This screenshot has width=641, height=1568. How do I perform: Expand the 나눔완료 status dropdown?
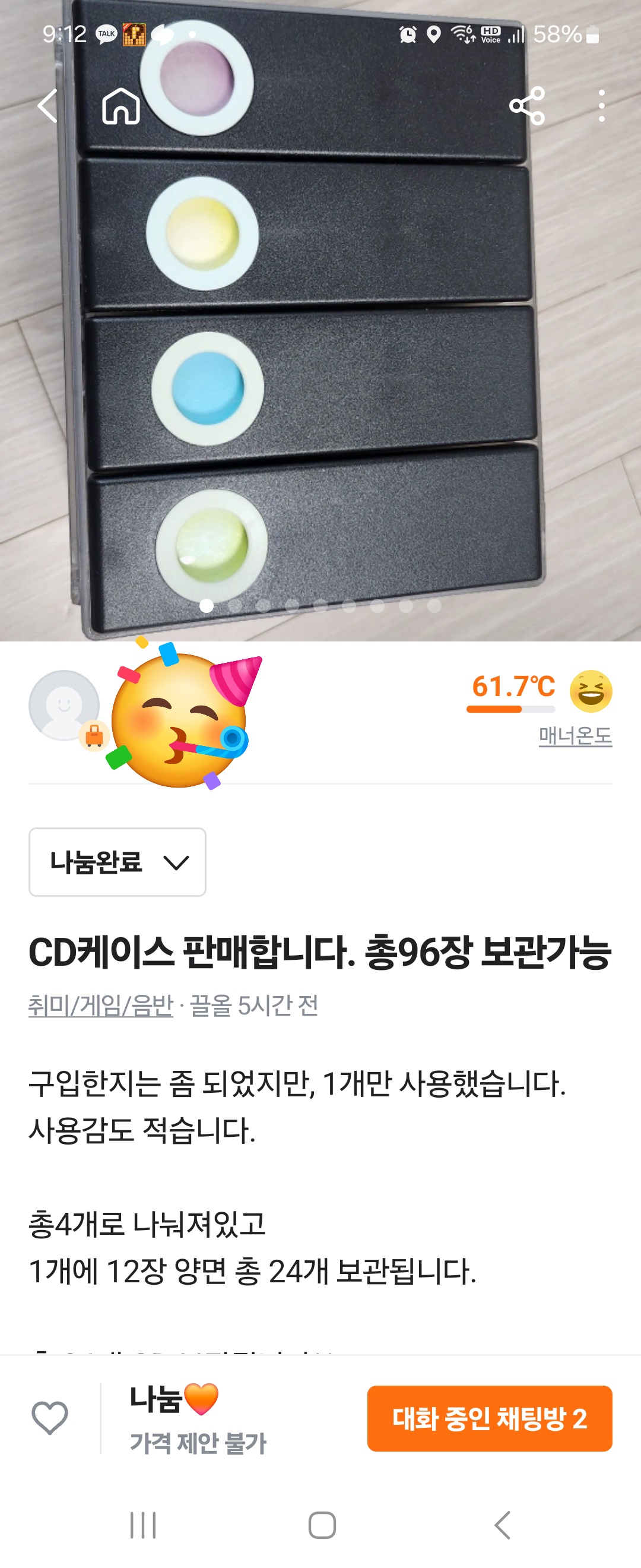118,862
